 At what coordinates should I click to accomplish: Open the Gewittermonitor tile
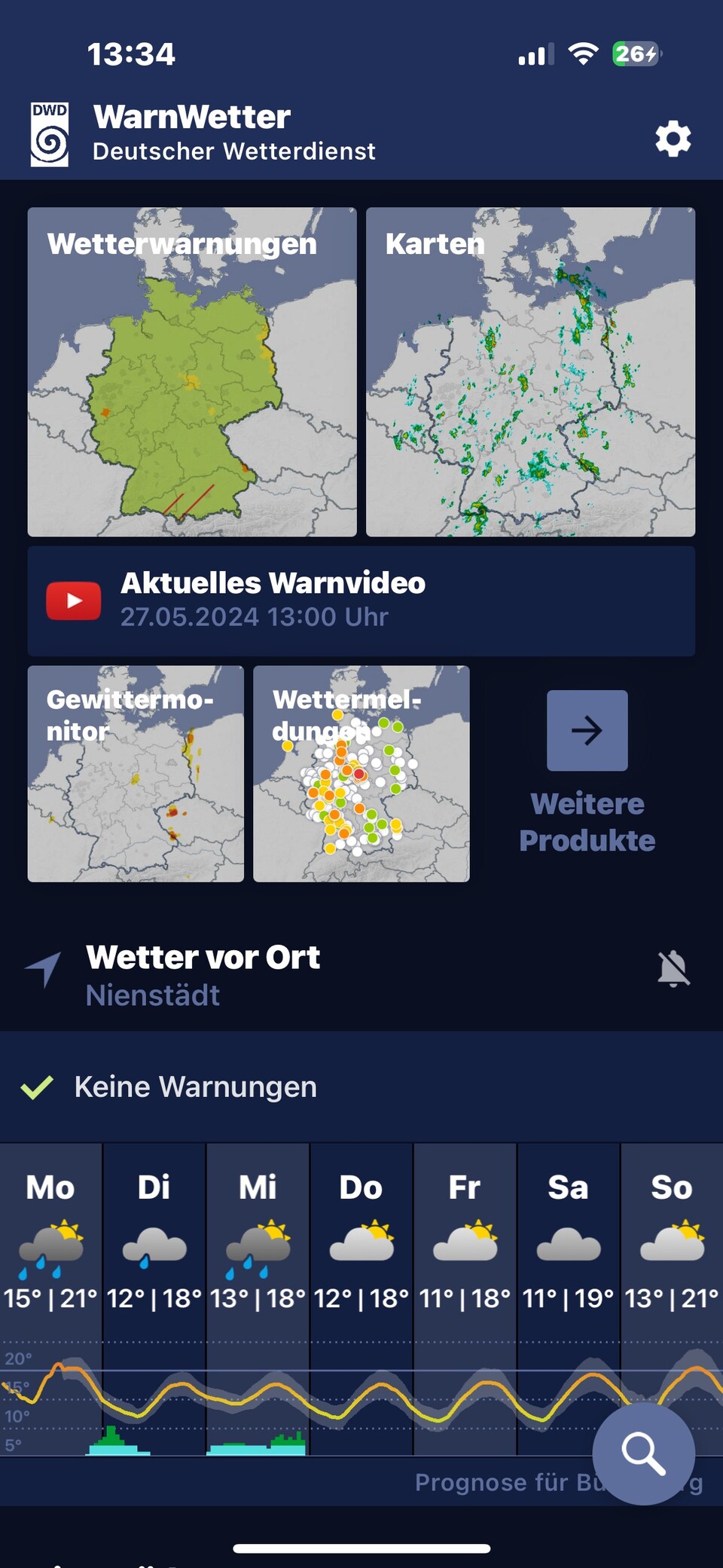coord(136,773)
